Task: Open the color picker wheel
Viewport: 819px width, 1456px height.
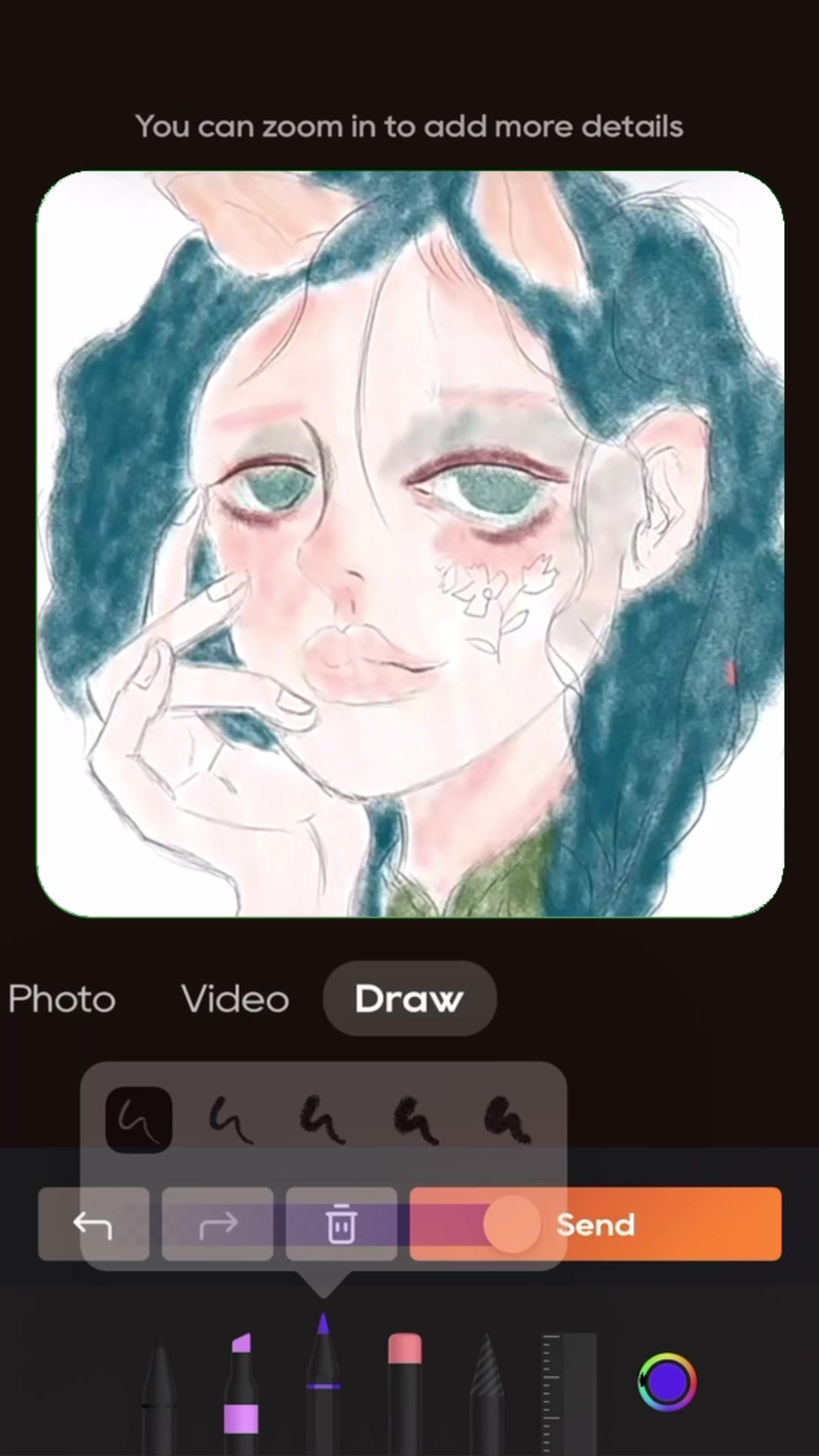Action: pyautogui.click(x=667, y=1382)
